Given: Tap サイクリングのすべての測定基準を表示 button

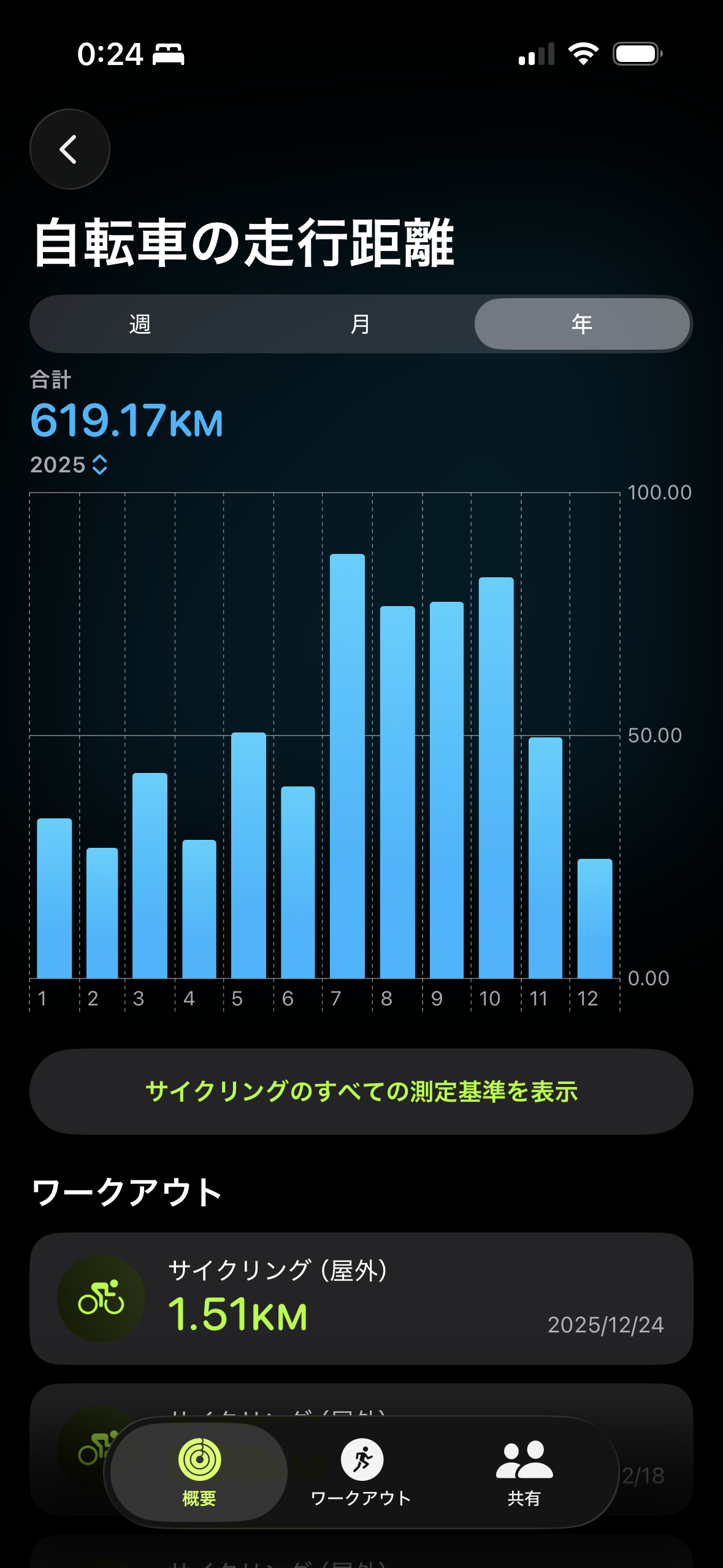Looking at the screenshot, I should pos(361,1091).
